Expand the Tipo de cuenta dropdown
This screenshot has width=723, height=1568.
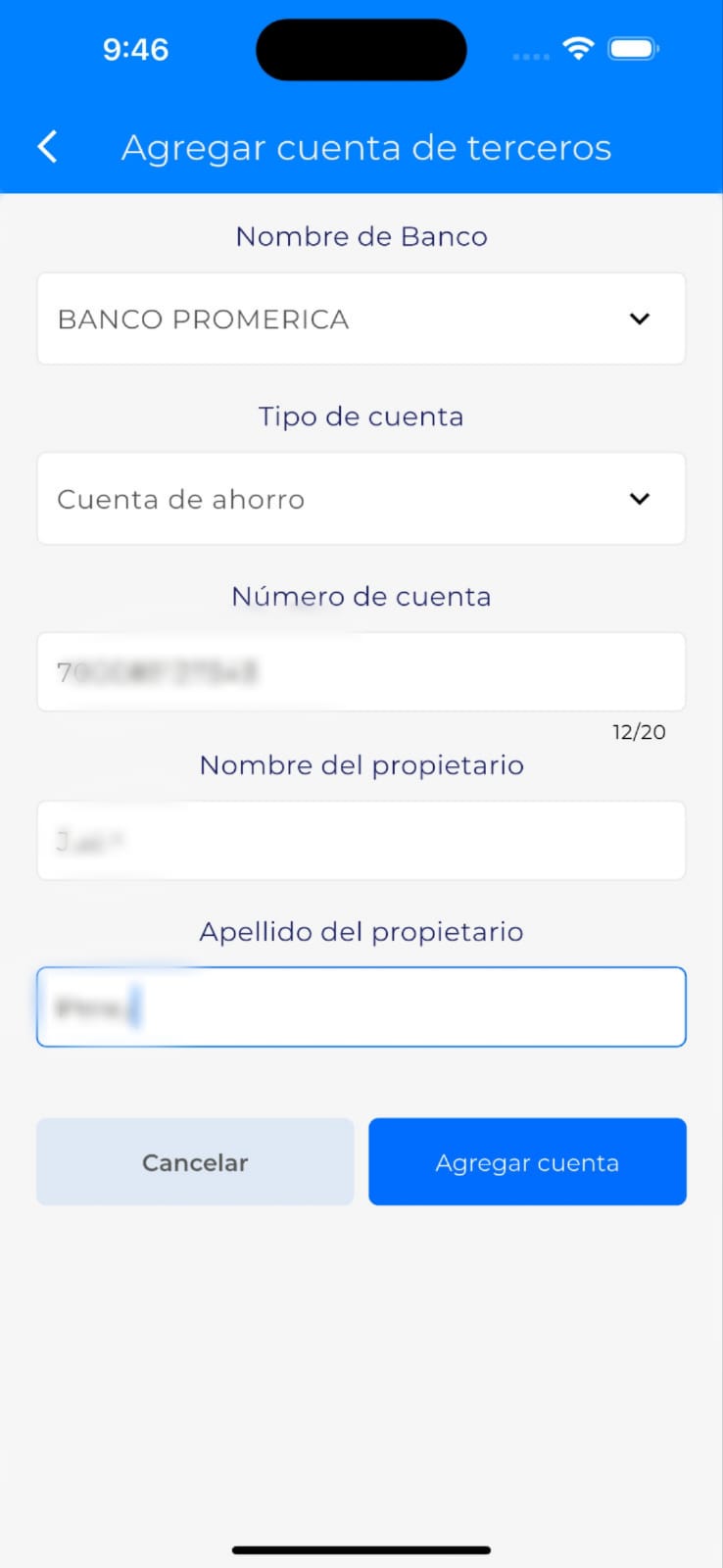tap(361, 499)
